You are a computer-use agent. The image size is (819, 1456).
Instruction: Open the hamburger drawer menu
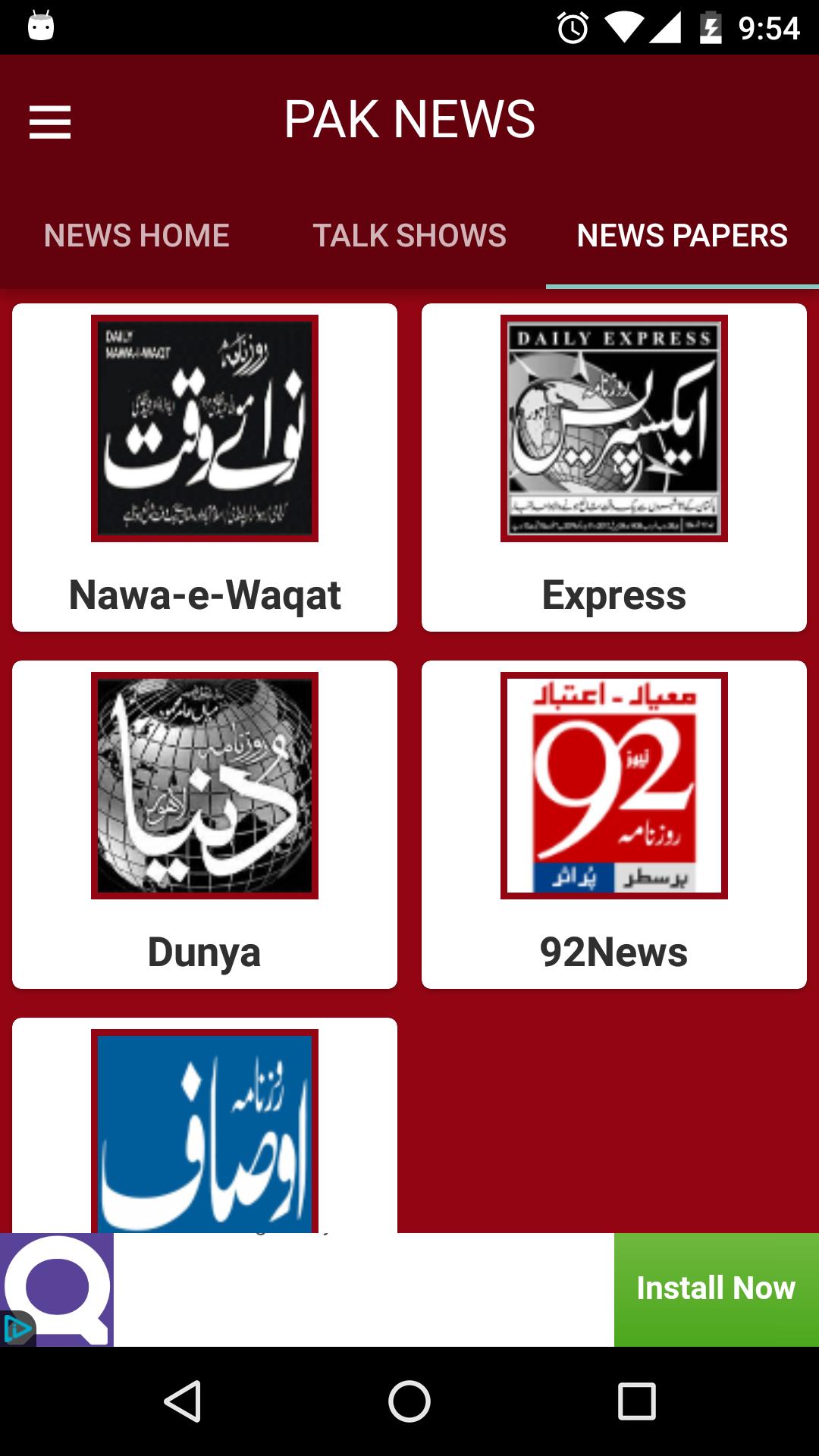click(x=50, y=122)
